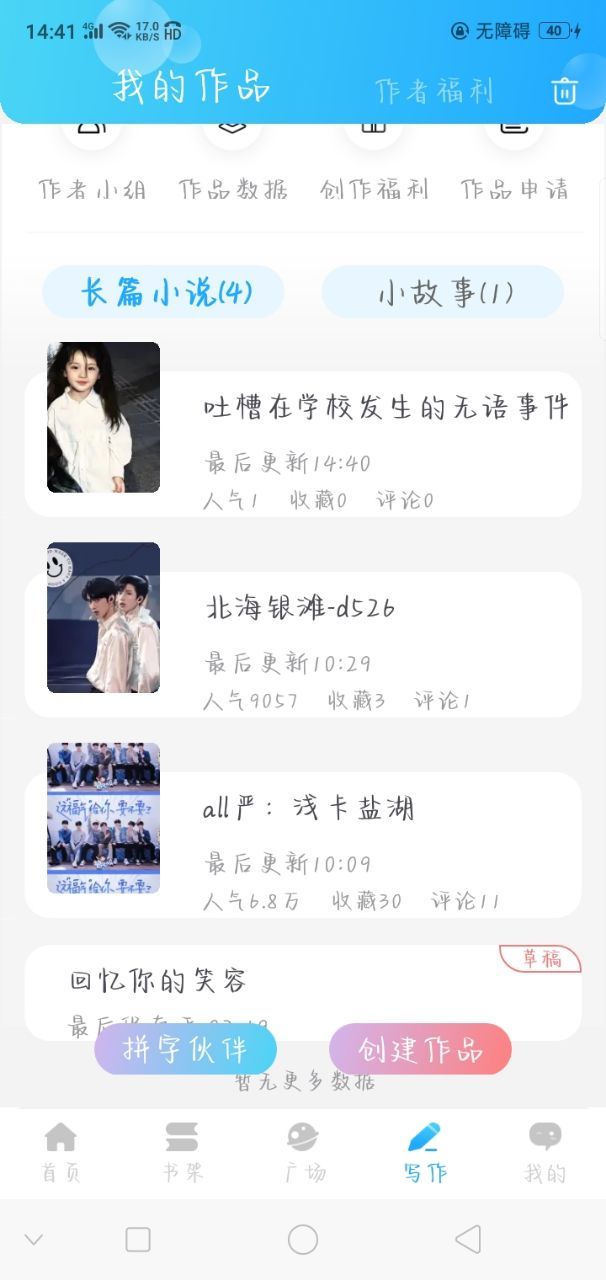
Task: Open the novel 吐槽在学校发生的无语事件
Action: 385,407
